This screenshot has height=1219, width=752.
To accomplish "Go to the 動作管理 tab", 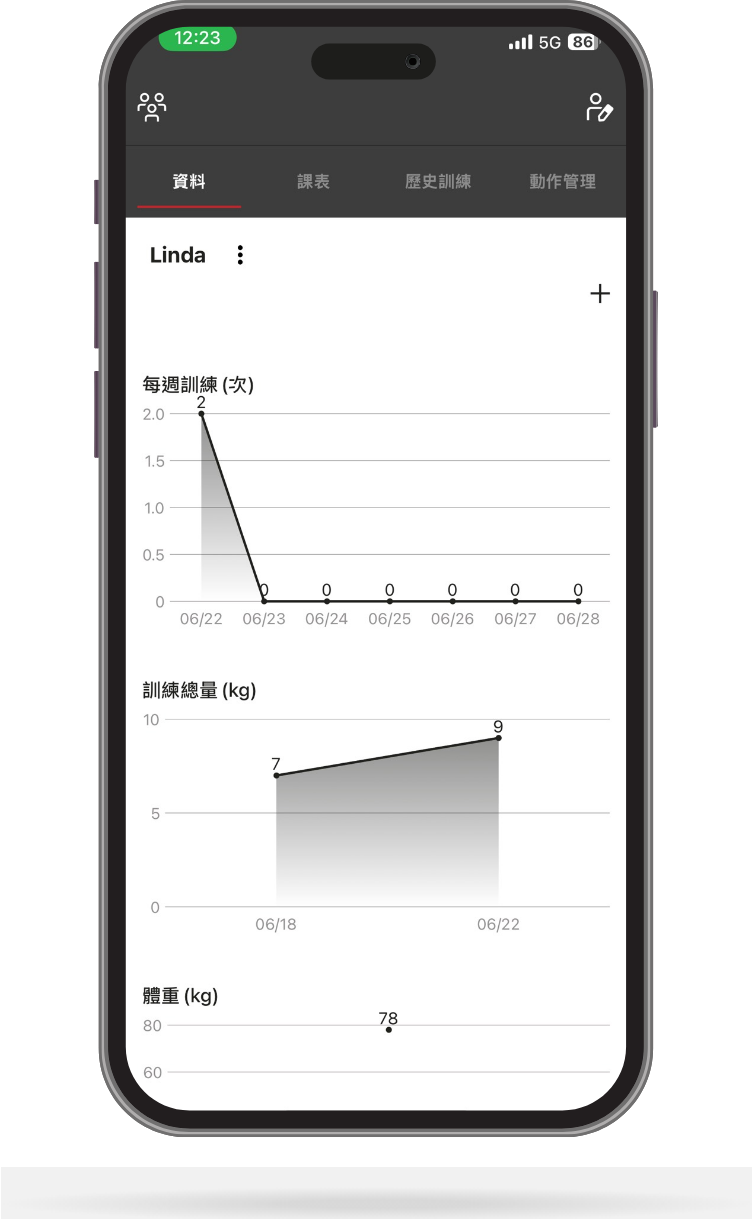I will (562, 182).
